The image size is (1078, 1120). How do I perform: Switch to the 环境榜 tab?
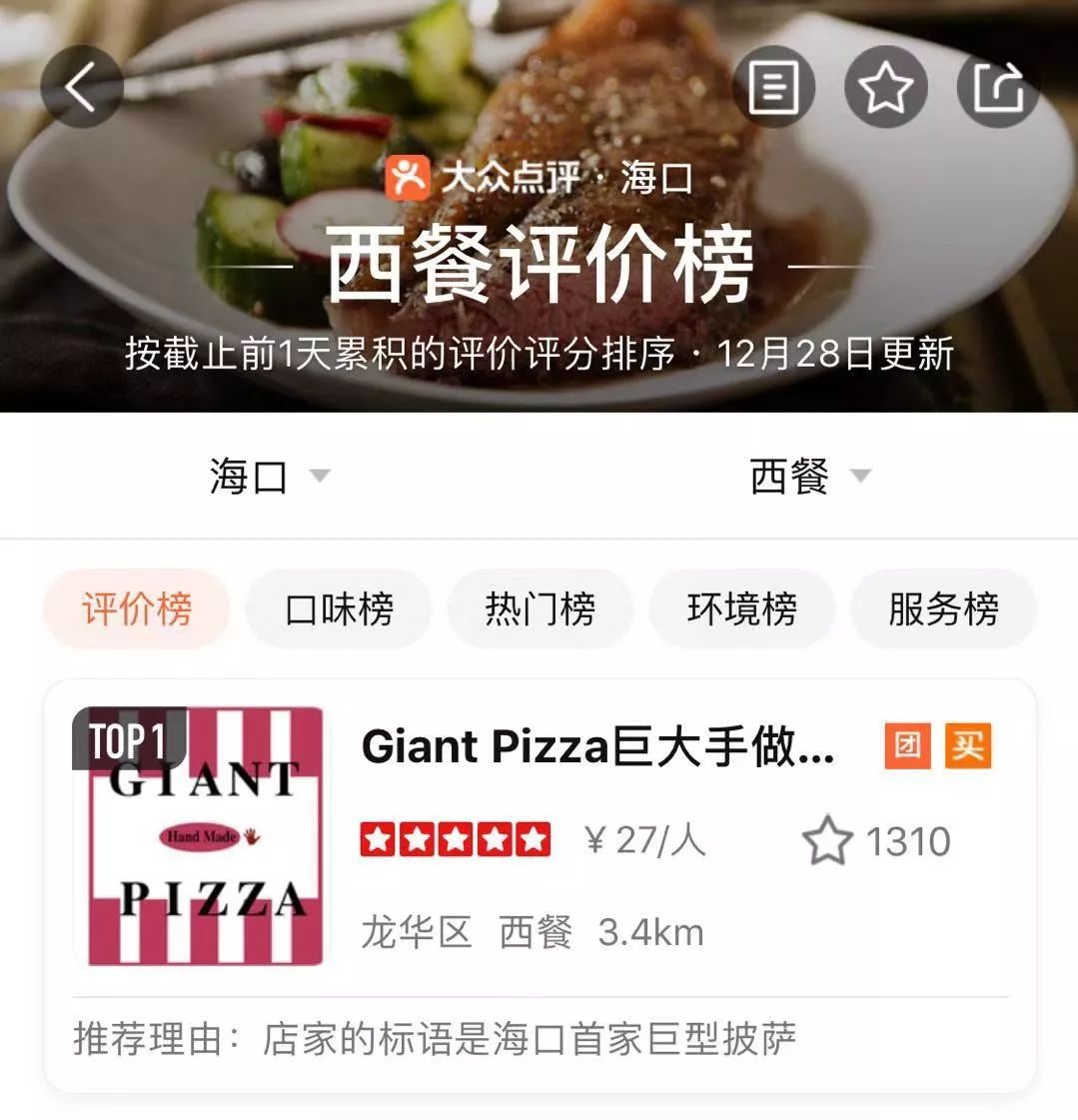[741, 609]
